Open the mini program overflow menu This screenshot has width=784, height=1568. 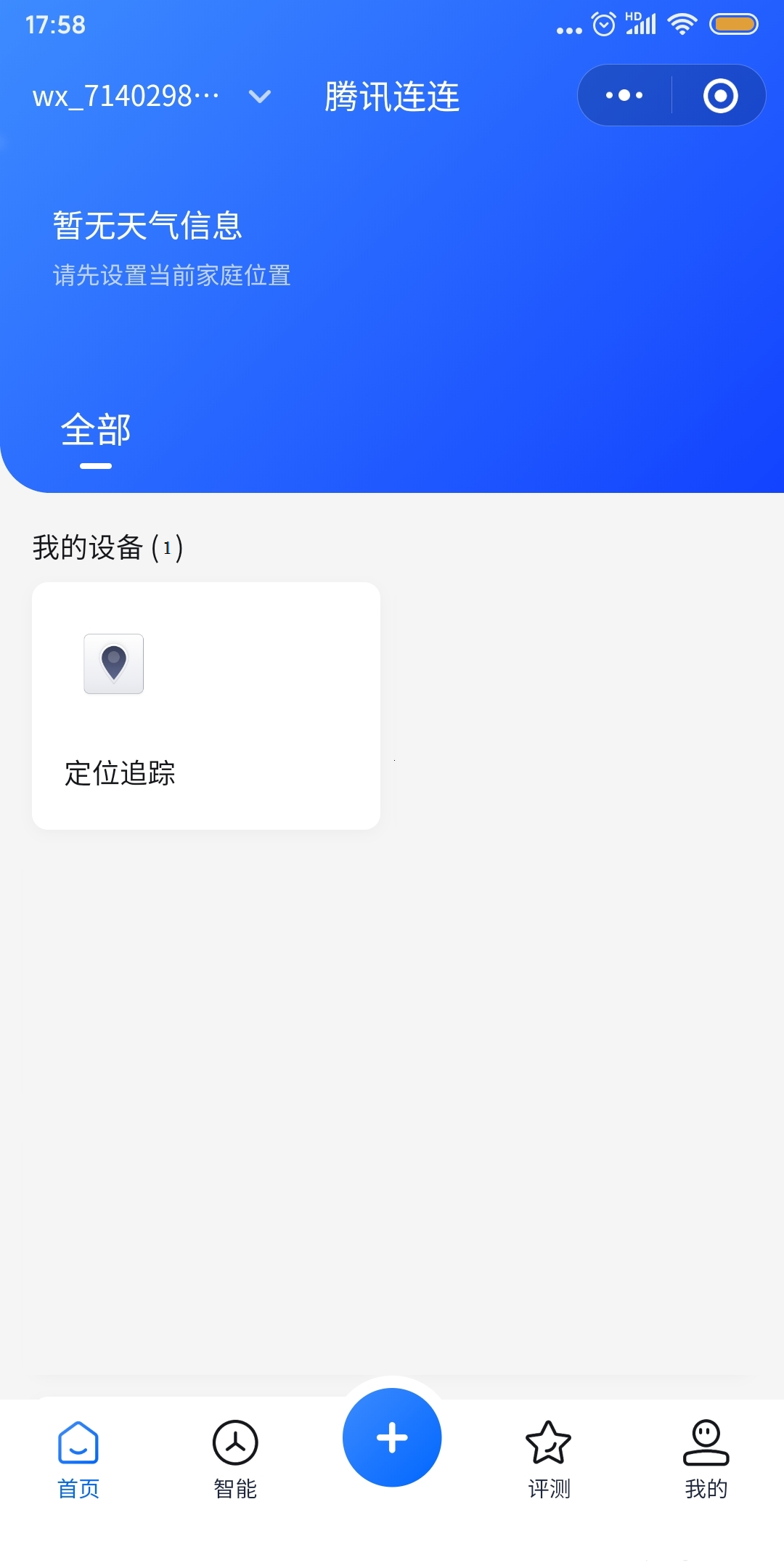(624, 95)
